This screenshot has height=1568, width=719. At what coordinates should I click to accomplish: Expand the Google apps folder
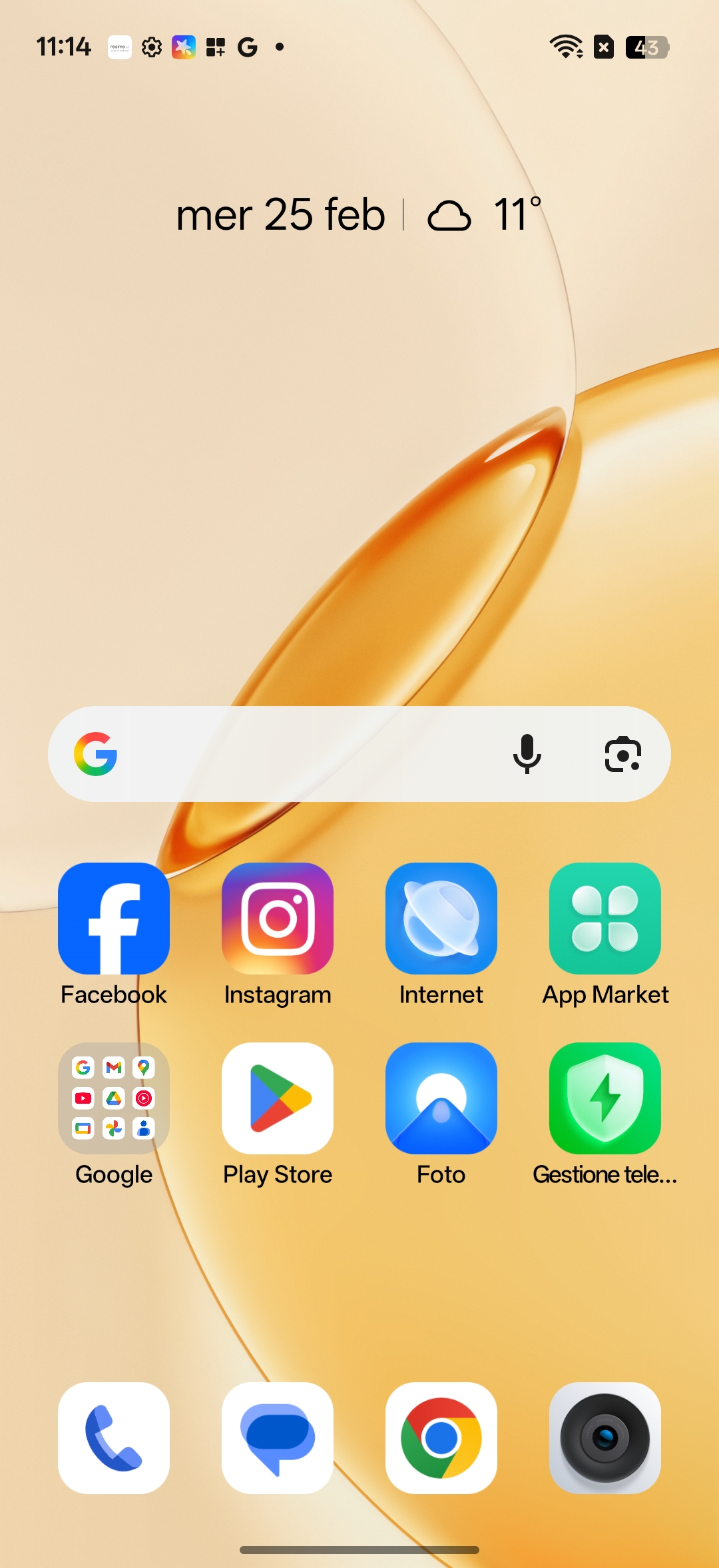(x=114, y=1098)
